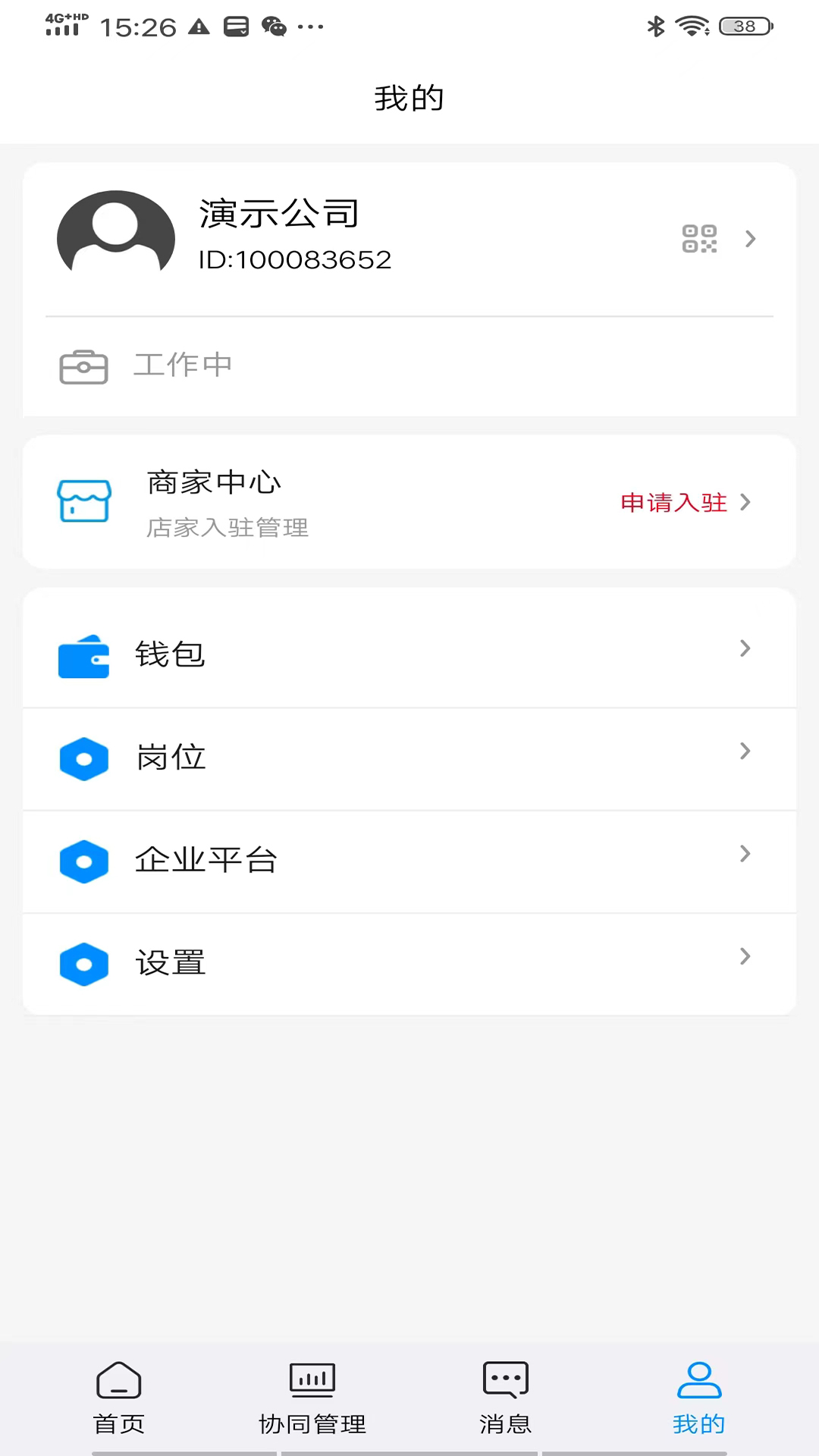This screenshot has width=819, height=1456.
Task: Tap the 申请入驻 link
Action: point(673,502)
